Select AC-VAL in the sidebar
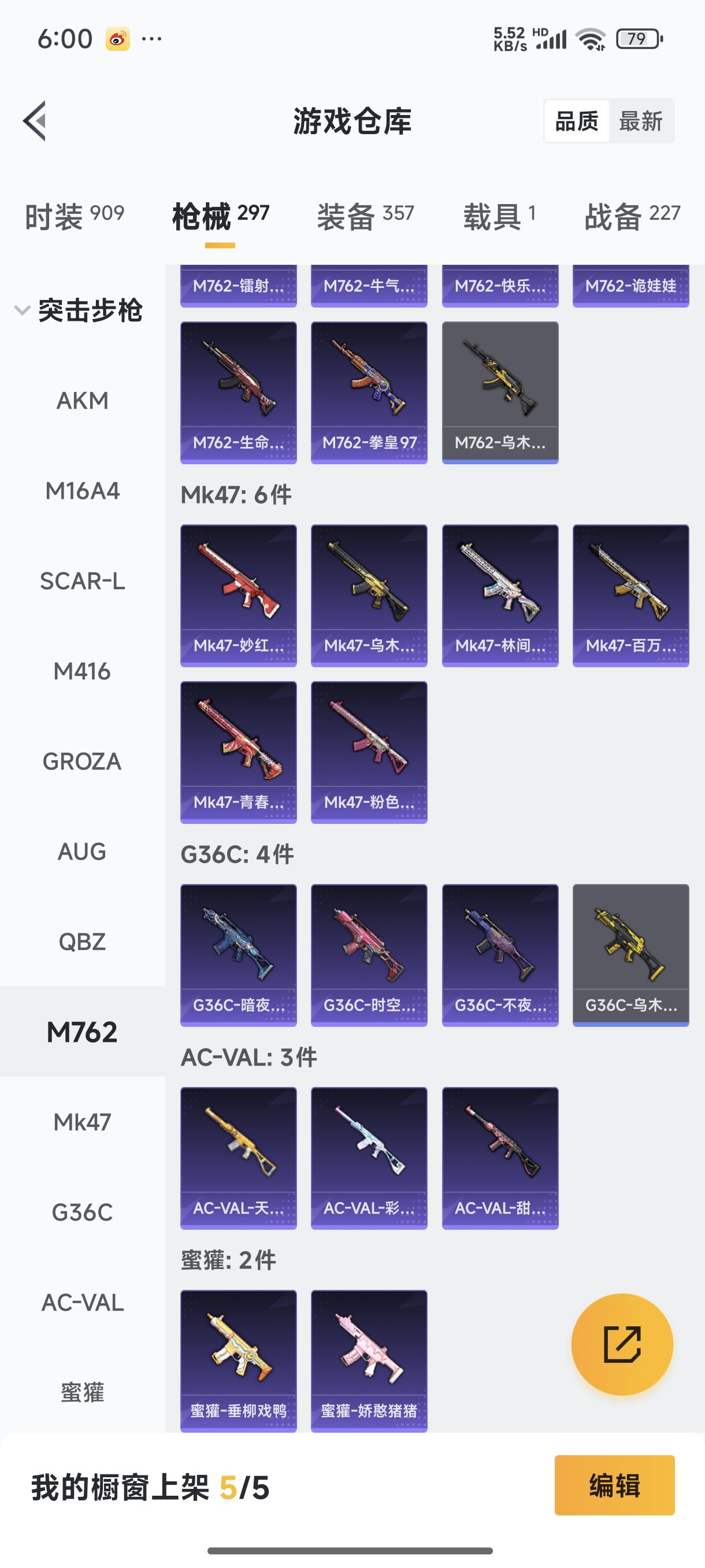This screenshot has width=705, height=1568. coord(82,1302)
